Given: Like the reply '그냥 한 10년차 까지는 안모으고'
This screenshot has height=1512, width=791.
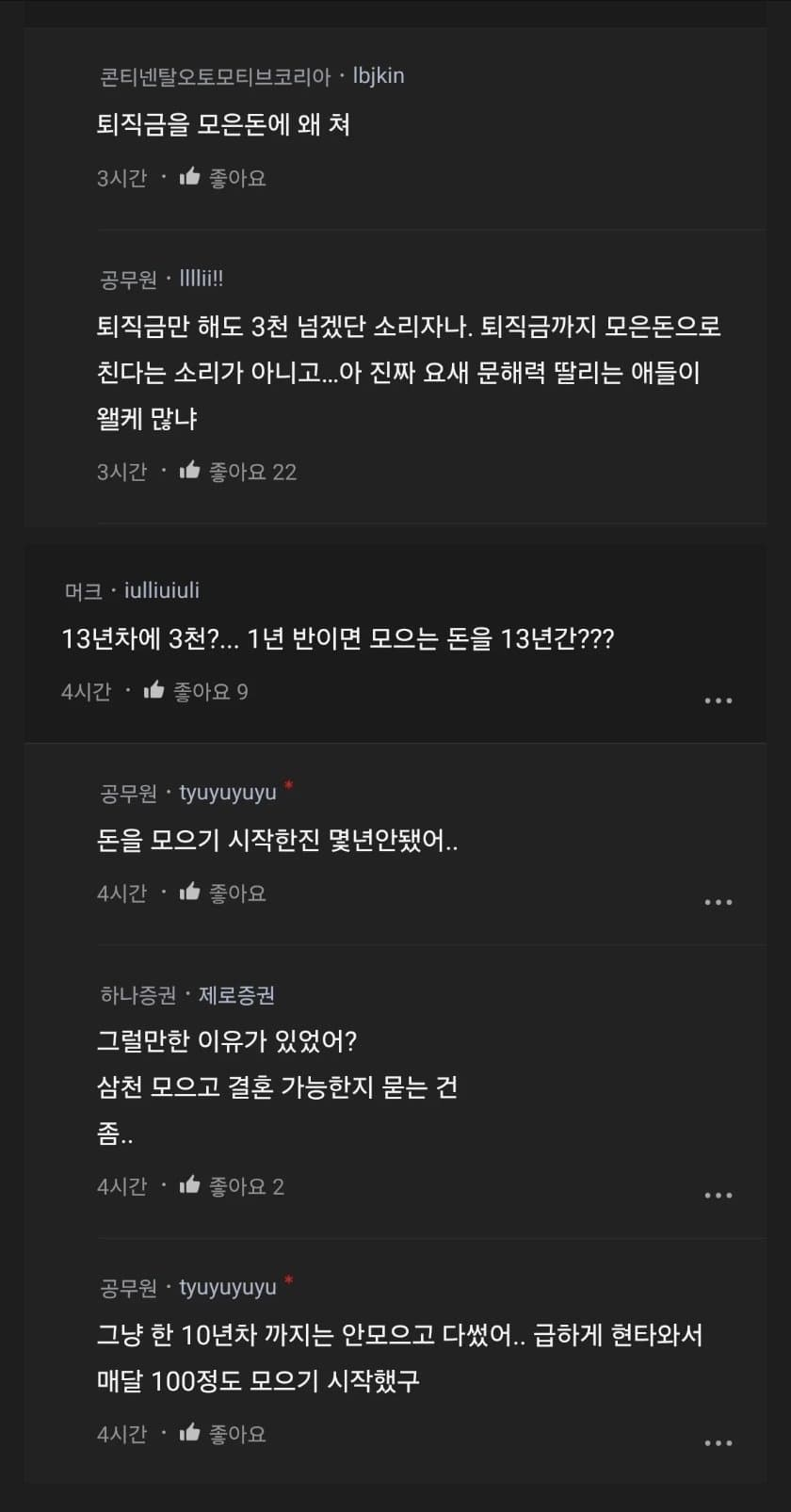Looking at the screenshot, I should pyautogui.click(x=191, y=1433).
